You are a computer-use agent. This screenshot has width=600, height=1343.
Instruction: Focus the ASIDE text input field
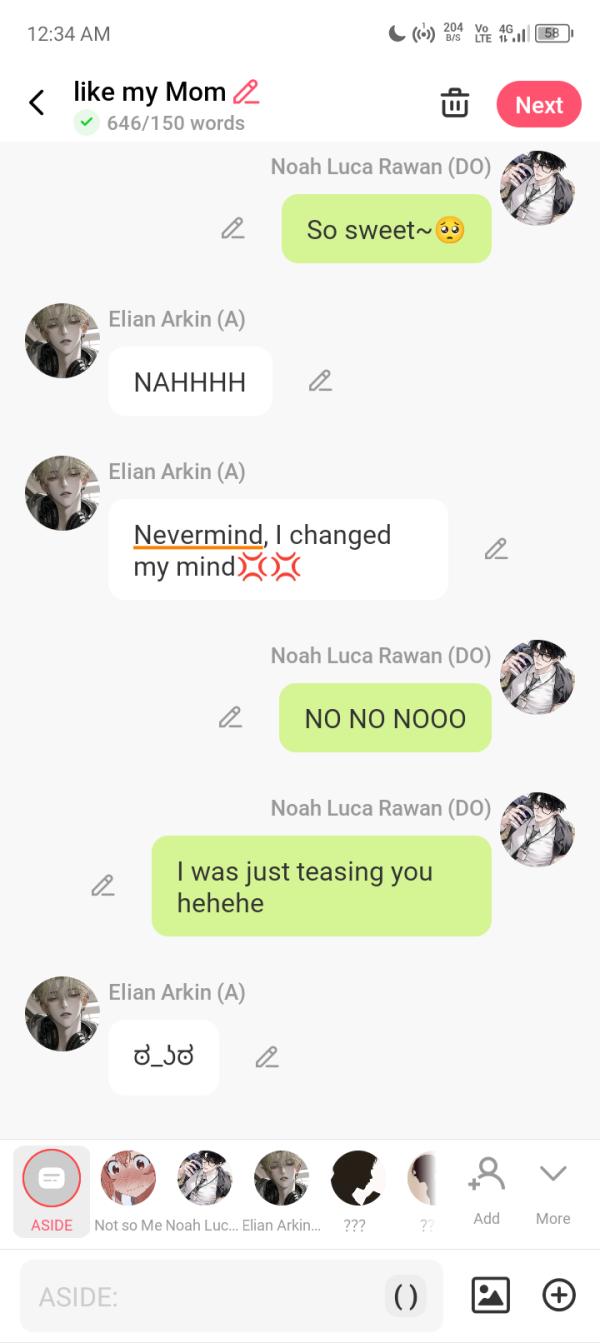pos(200,1297)
